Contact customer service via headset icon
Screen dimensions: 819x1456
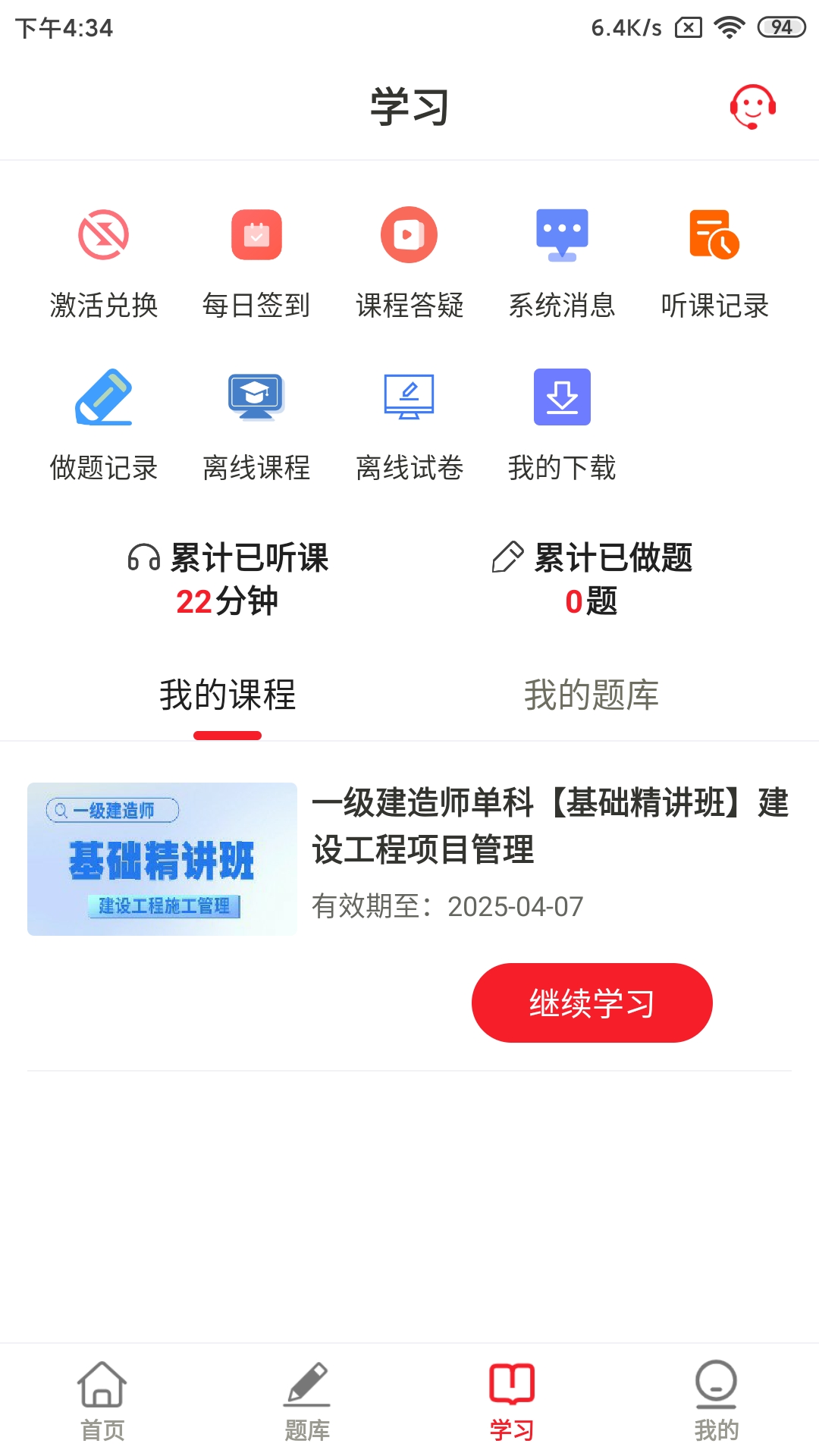click(752, 107)
